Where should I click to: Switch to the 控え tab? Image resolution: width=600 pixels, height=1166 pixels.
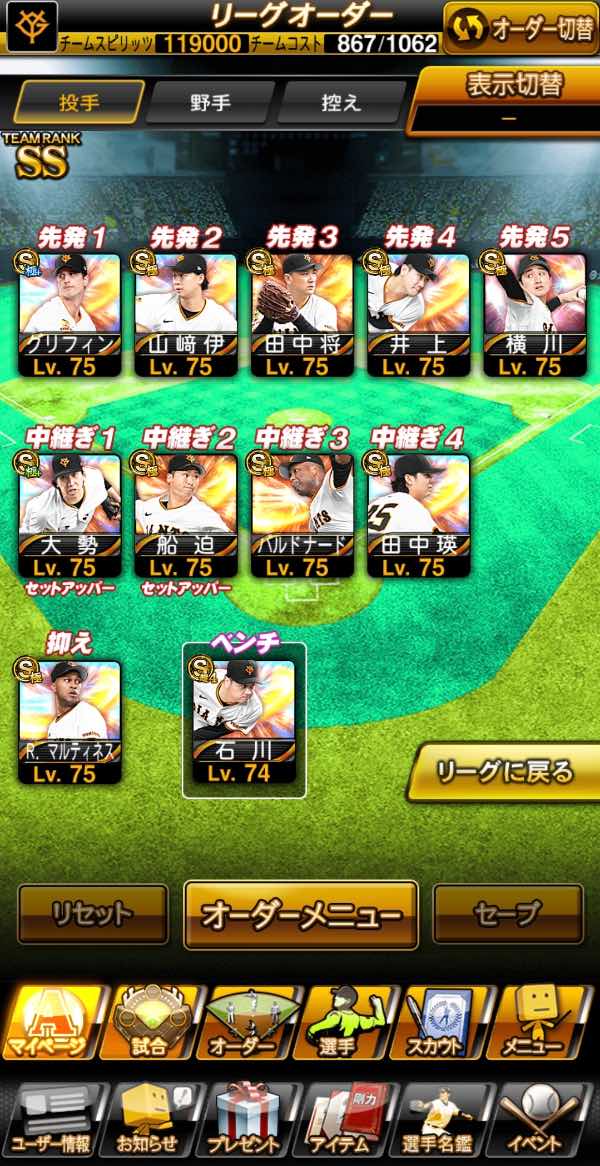point(342,102)
